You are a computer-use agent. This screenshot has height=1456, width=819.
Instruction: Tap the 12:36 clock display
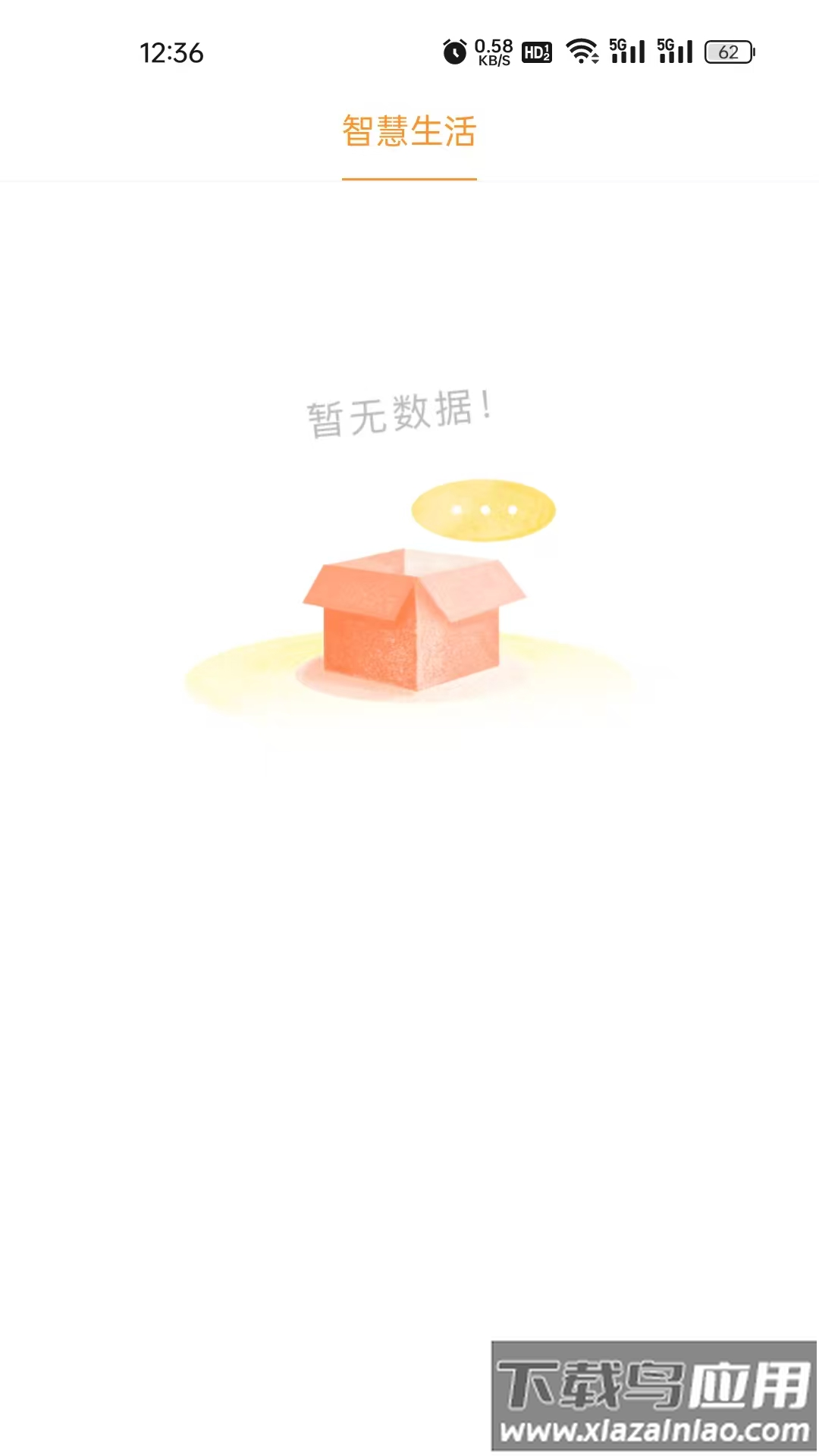[171, 52]
